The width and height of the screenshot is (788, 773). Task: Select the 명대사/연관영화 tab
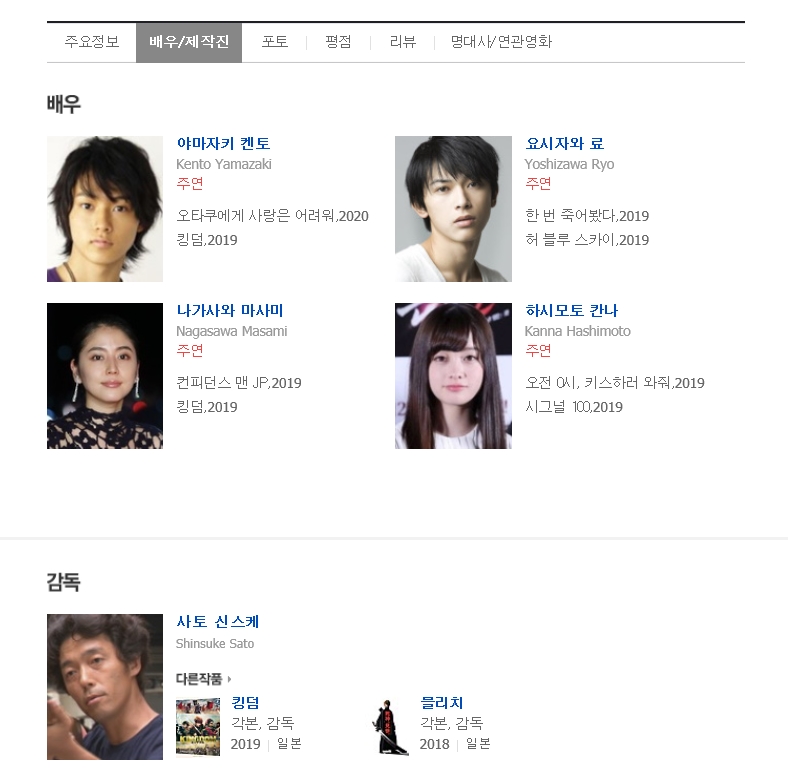click(501, 42)
